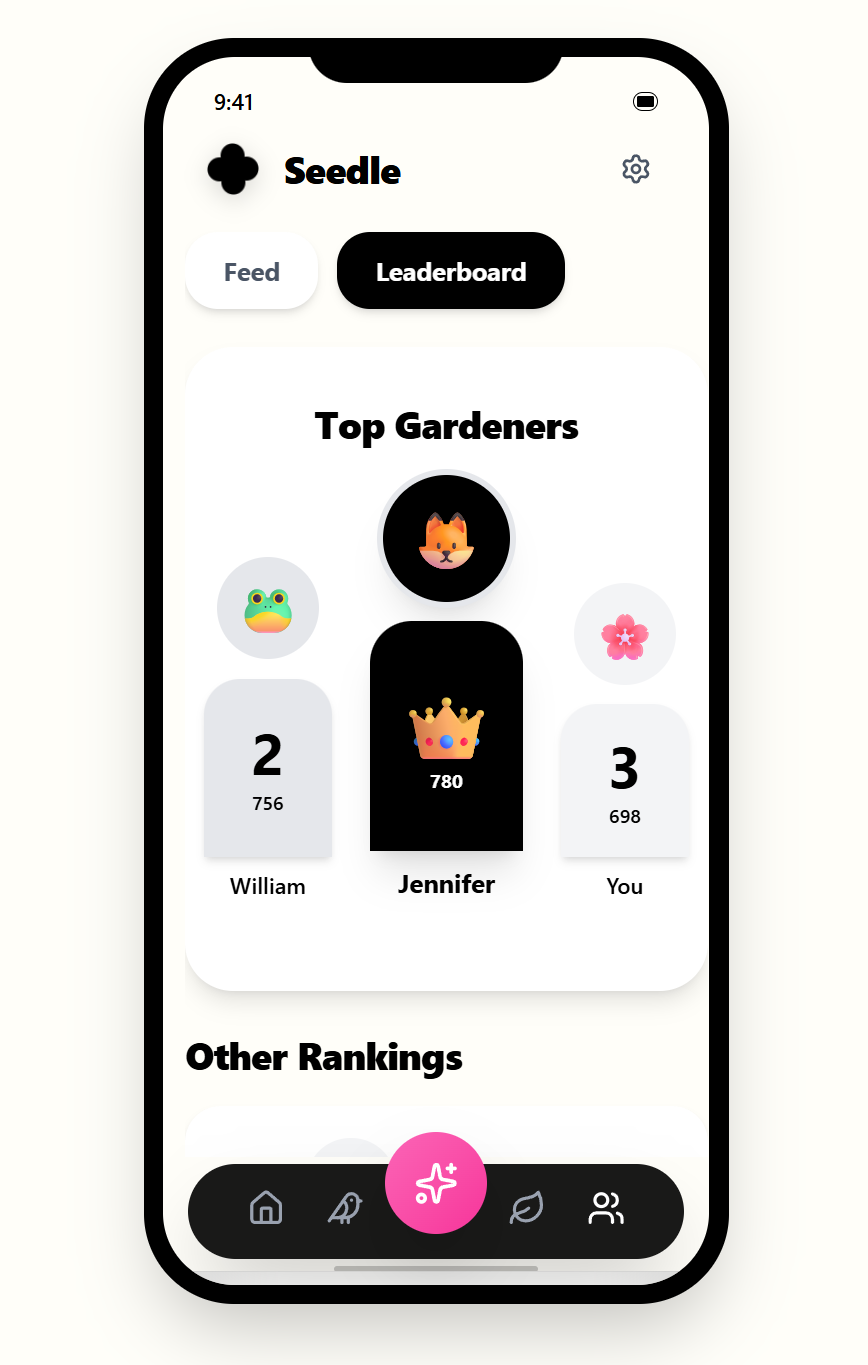
Task: Go to the home tab
Action: [x=266, y=1208]
